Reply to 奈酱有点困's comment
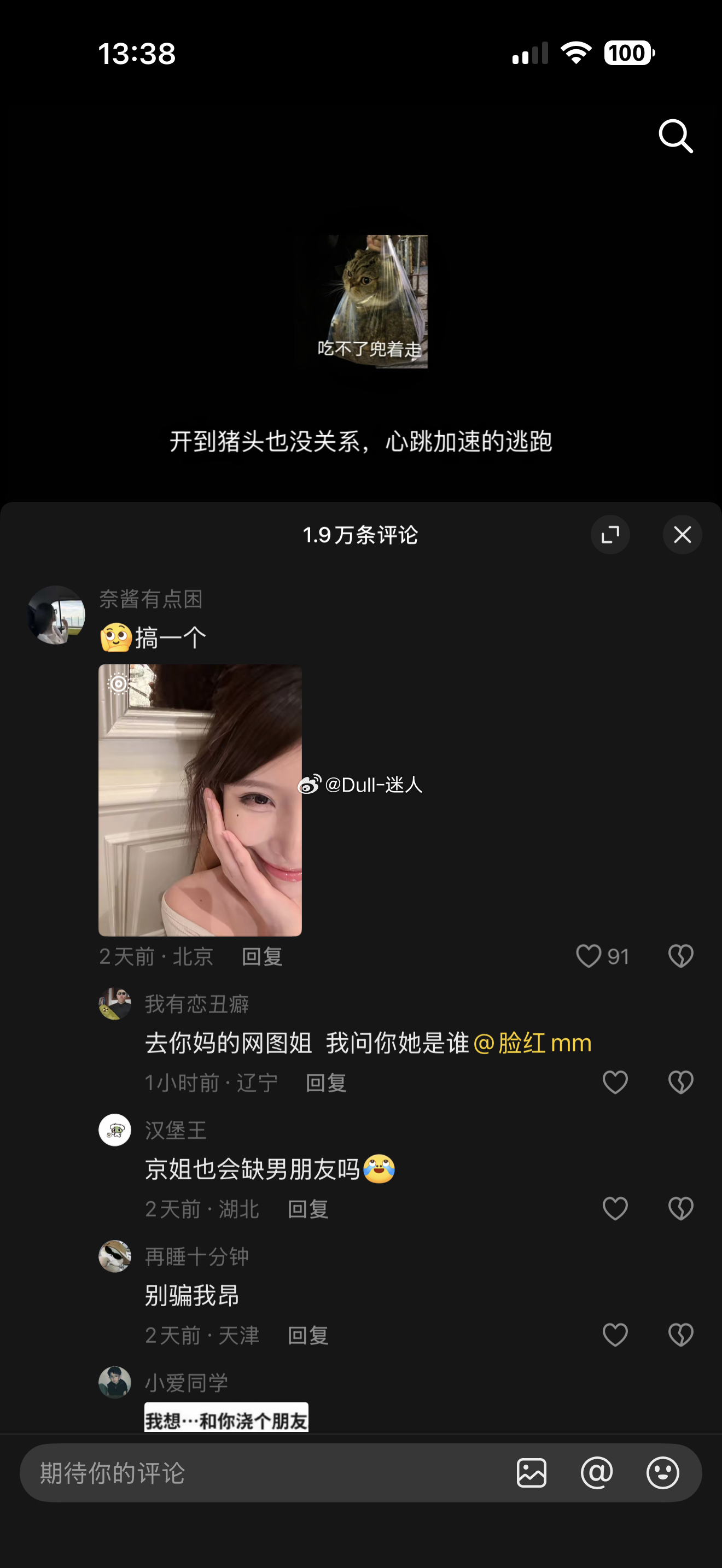 point(261,956)
